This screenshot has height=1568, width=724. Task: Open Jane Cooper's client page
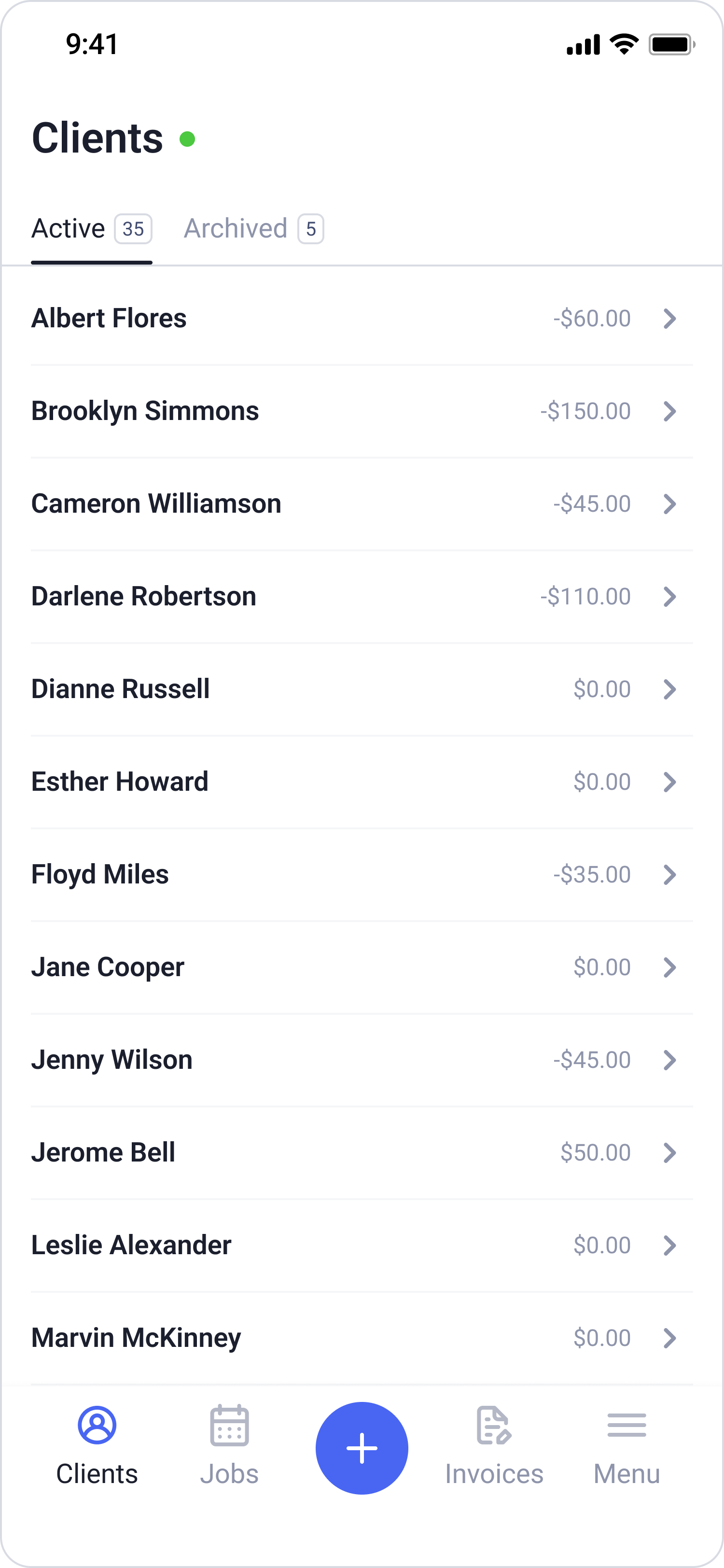[x=362, y=967]
